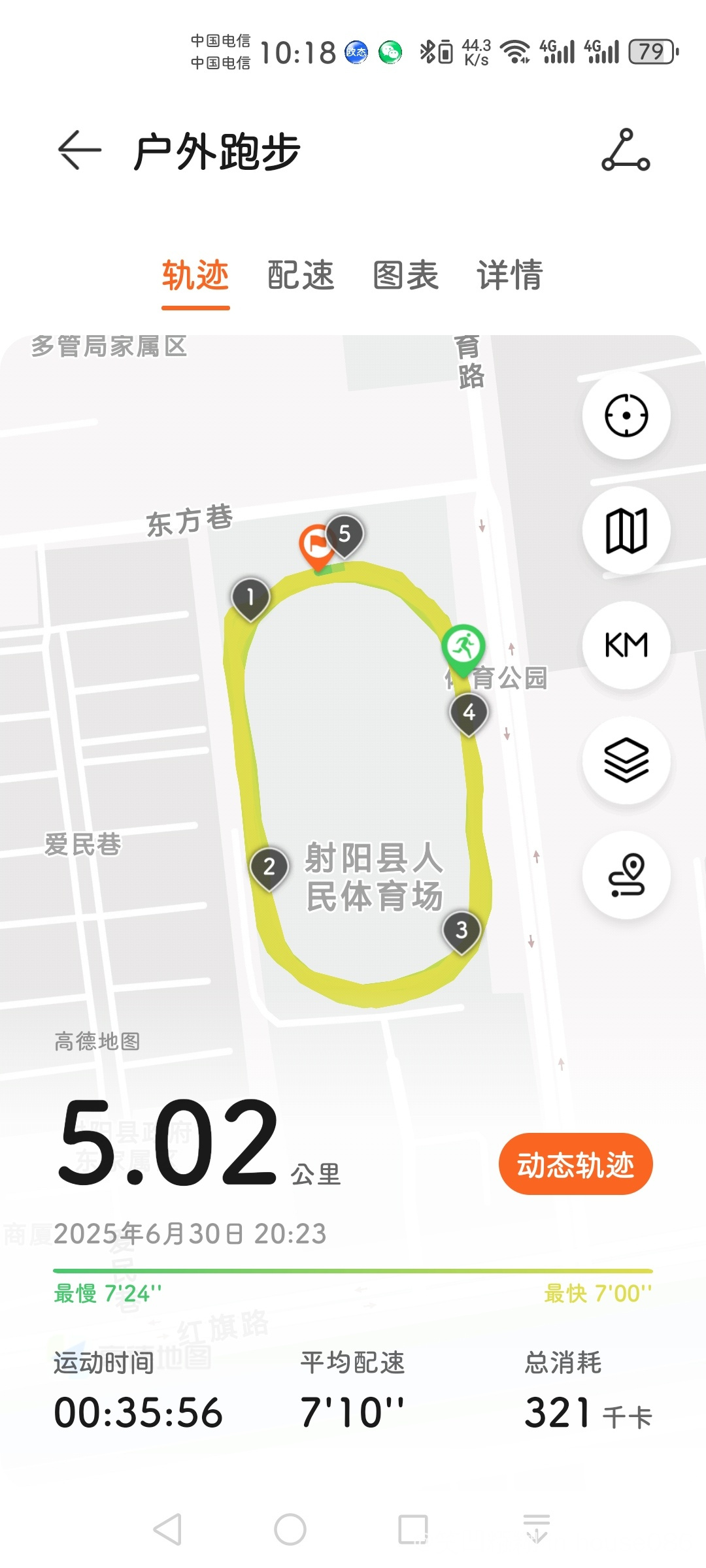
Task: Open the map layers button
Action: (626, 760)
